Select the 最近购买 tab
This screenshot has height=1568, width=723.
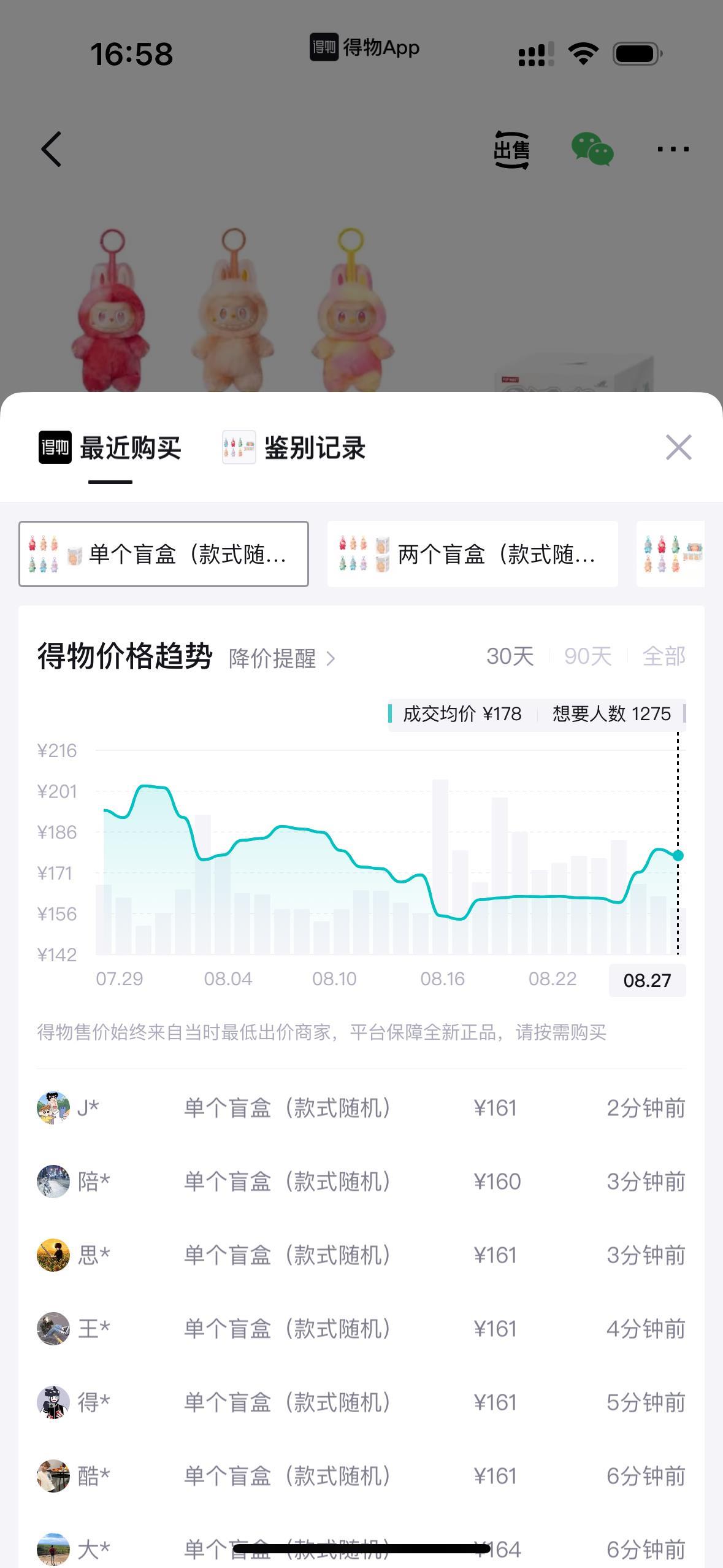pyautogui.click(x=111, y=448)
